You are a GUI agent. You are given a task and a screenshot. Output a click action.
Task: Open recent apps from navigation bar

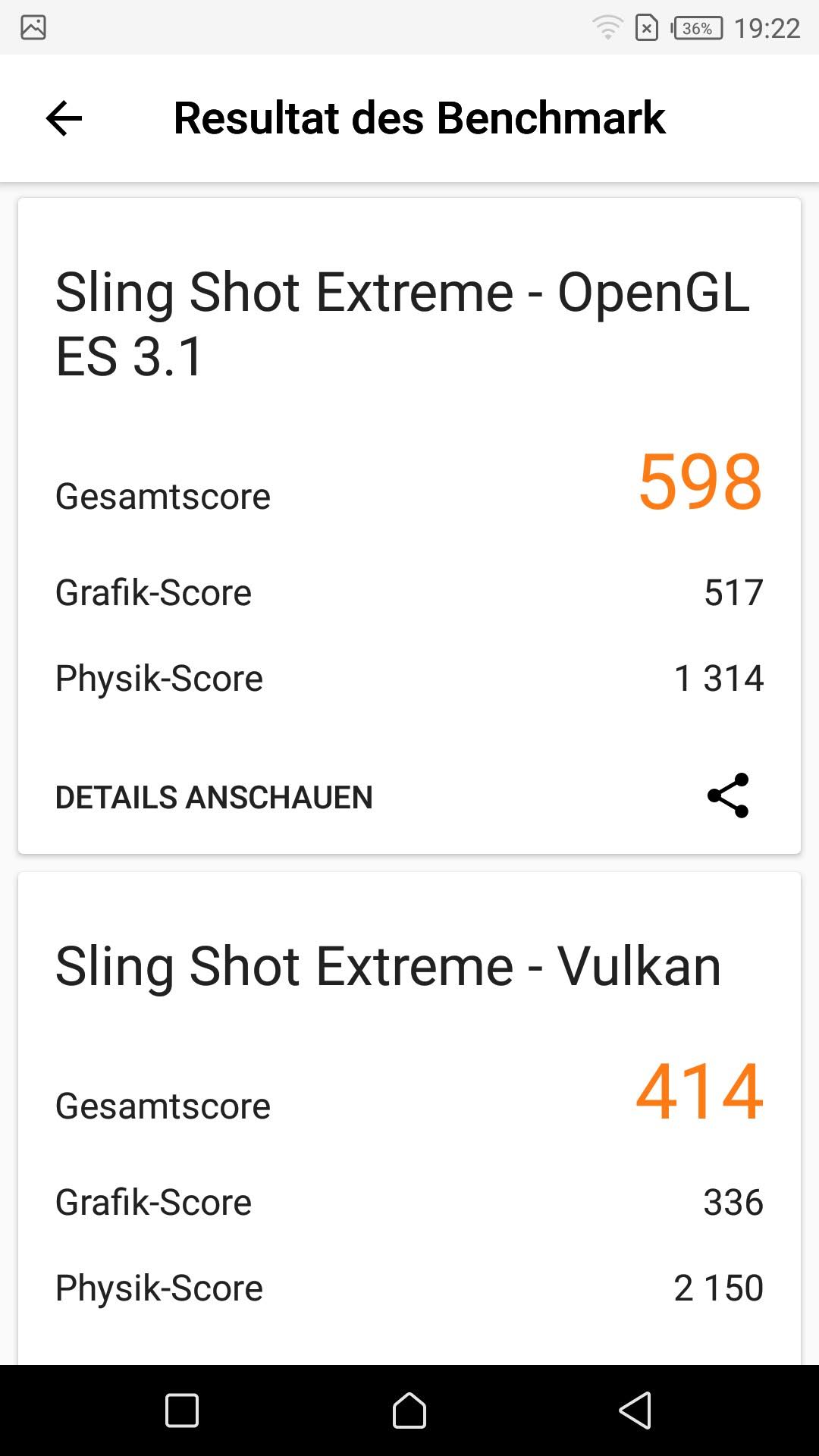[182, 1410]
